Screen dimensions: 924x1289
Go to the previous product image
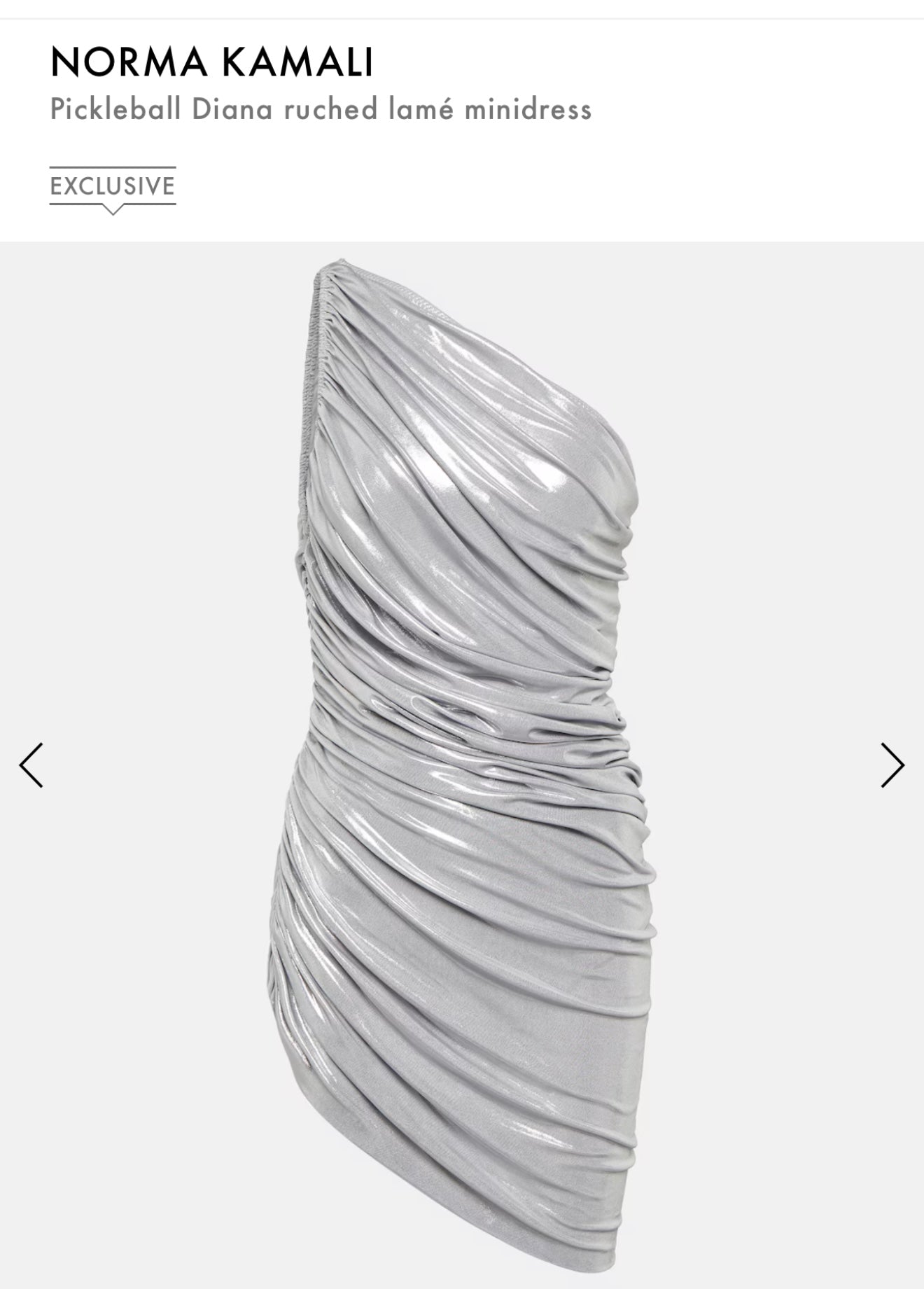point(31,765)
